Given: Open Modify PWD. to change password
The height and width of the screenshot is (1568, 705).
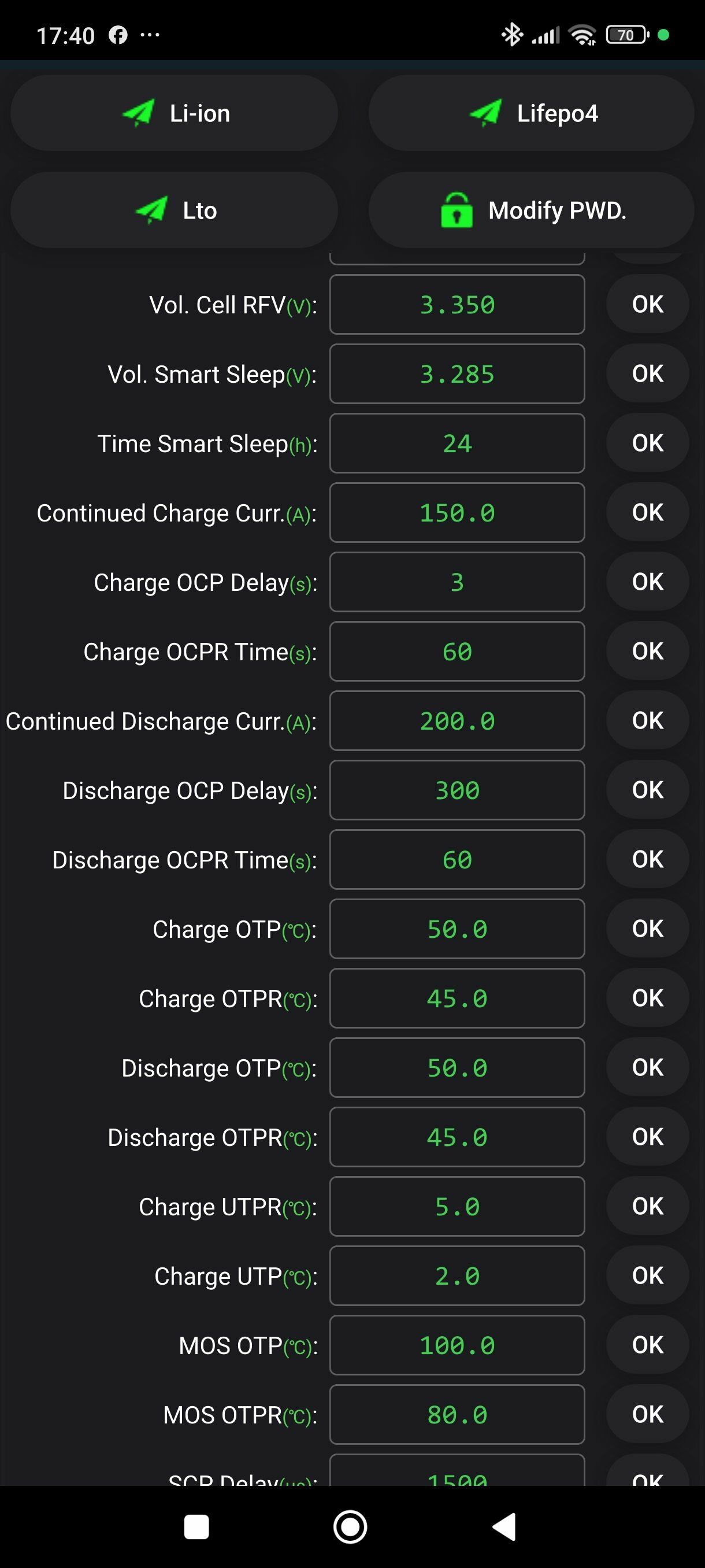Looking at the screenshot, I should 531,210.
